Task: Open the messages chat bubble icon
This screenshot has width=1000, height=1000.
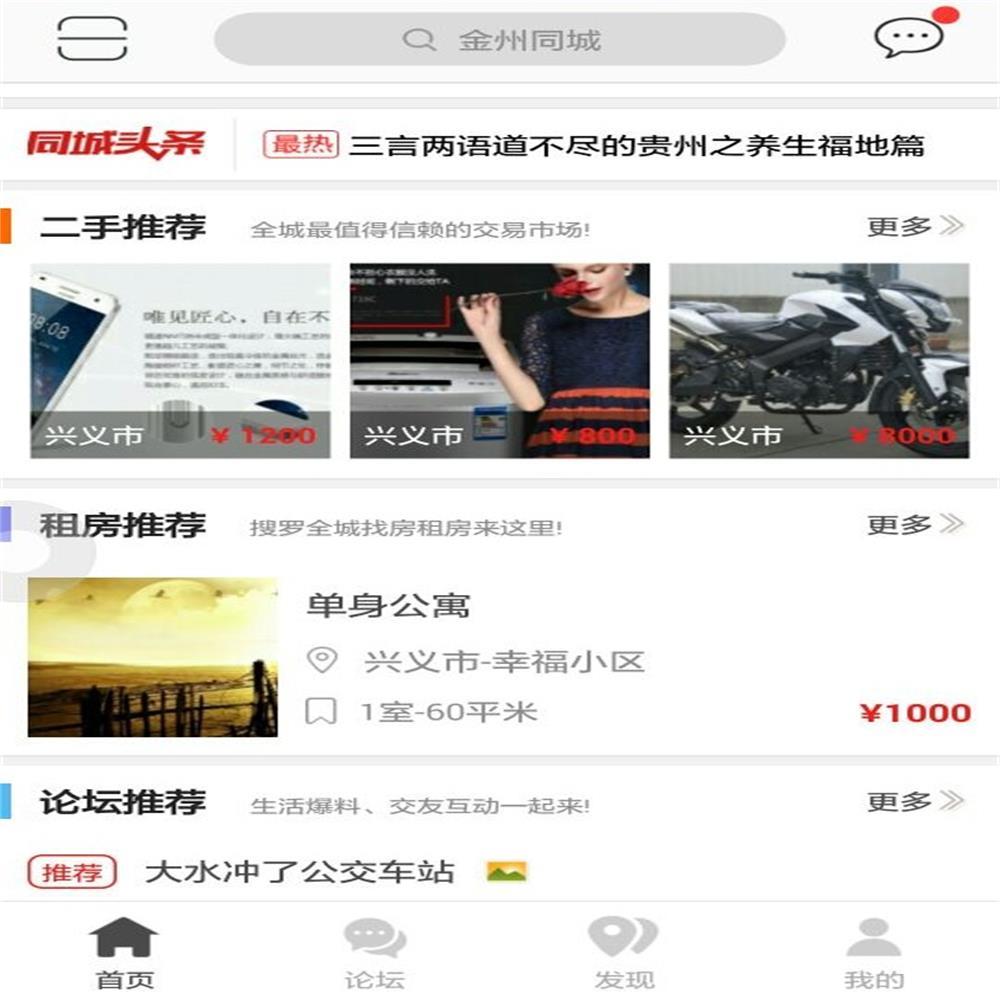Action: click(908, 37)
